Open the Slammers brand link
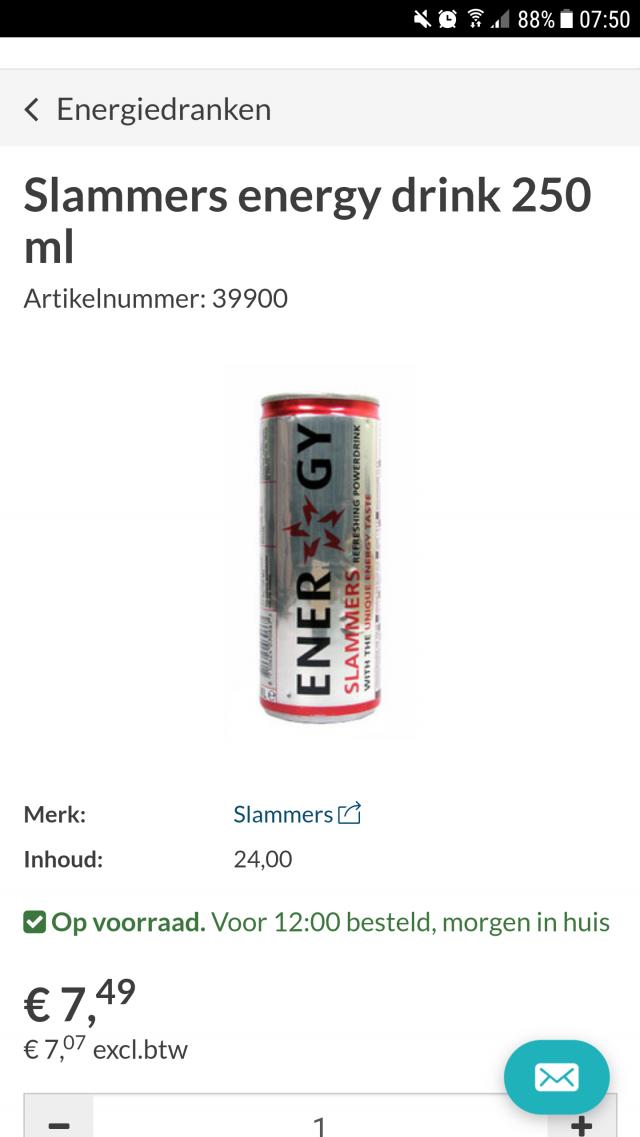This screenshot has width=640, height=1137. click(296, 814)
